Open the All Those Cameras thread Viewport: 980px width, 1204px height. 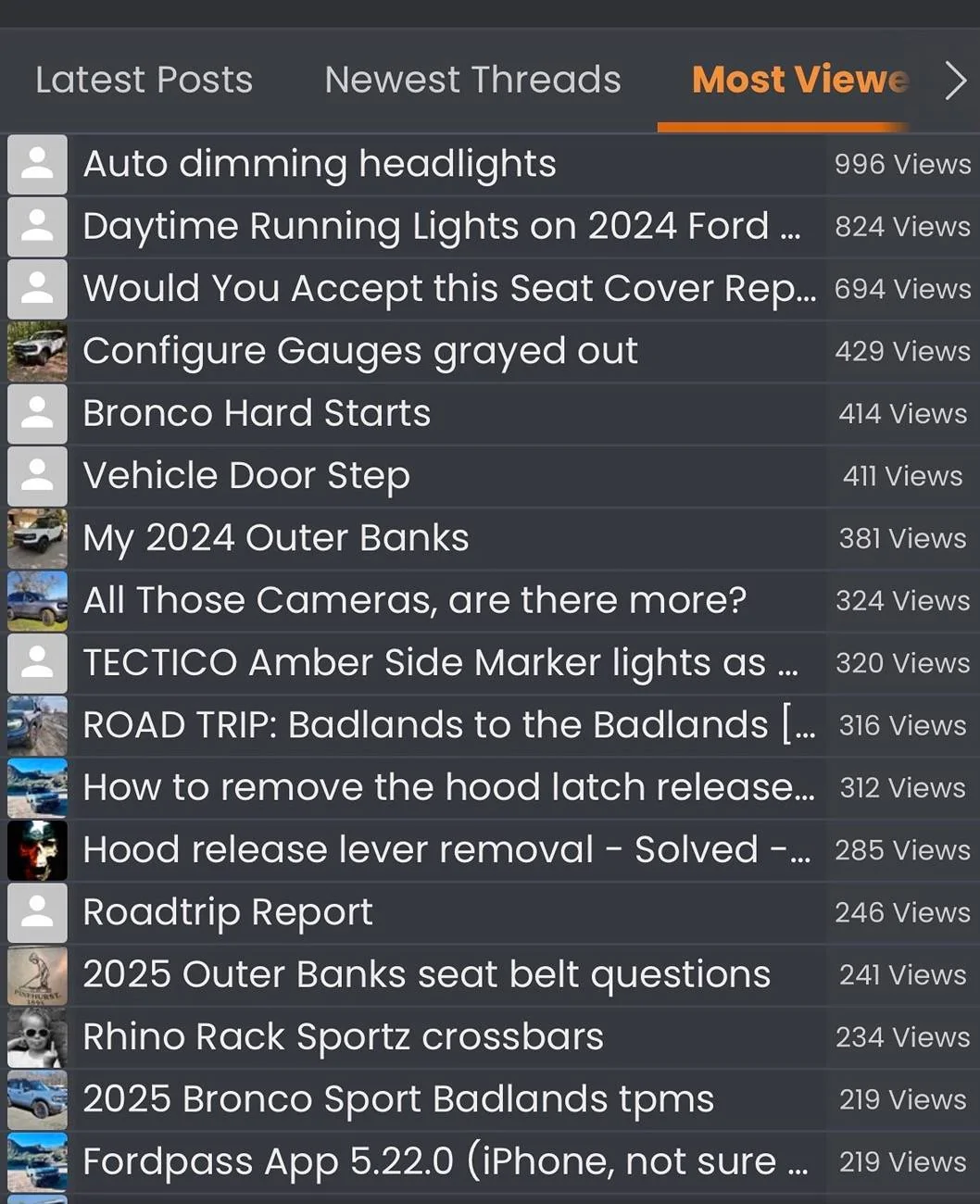click(x=414, y=600)
